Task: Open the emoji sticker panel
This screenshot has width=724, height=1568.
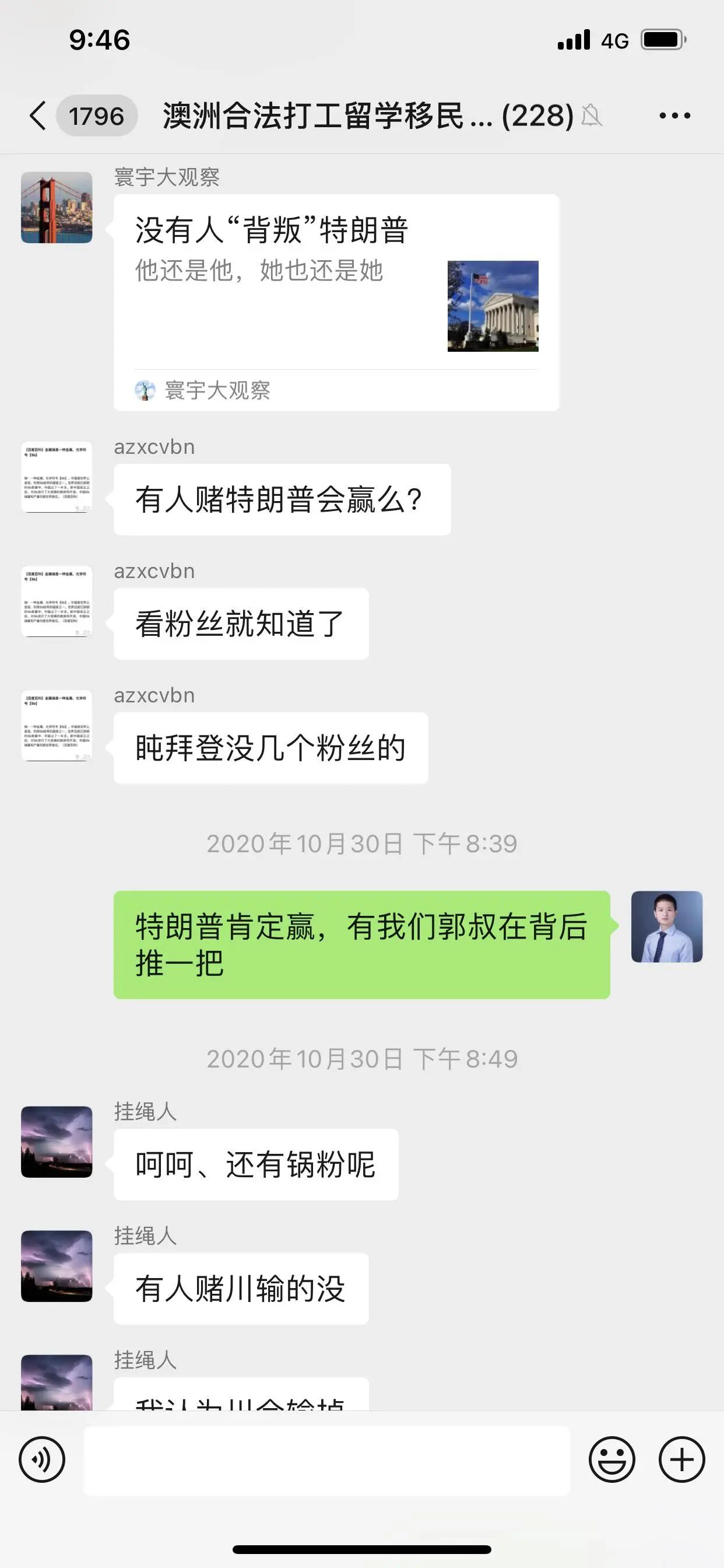Action: click(612, 1459)
